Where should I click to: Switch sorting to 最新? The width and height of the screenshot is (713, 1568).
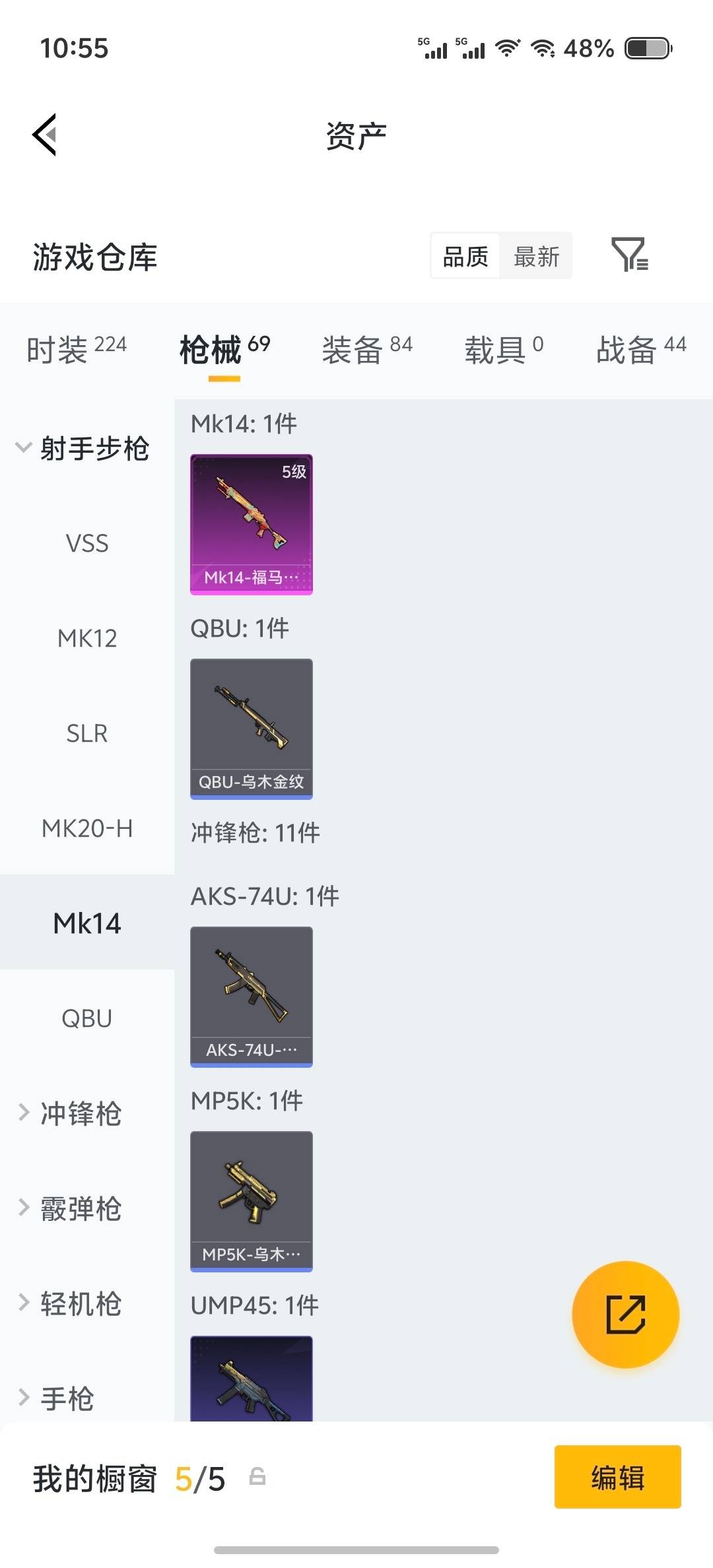coord(537,256)
